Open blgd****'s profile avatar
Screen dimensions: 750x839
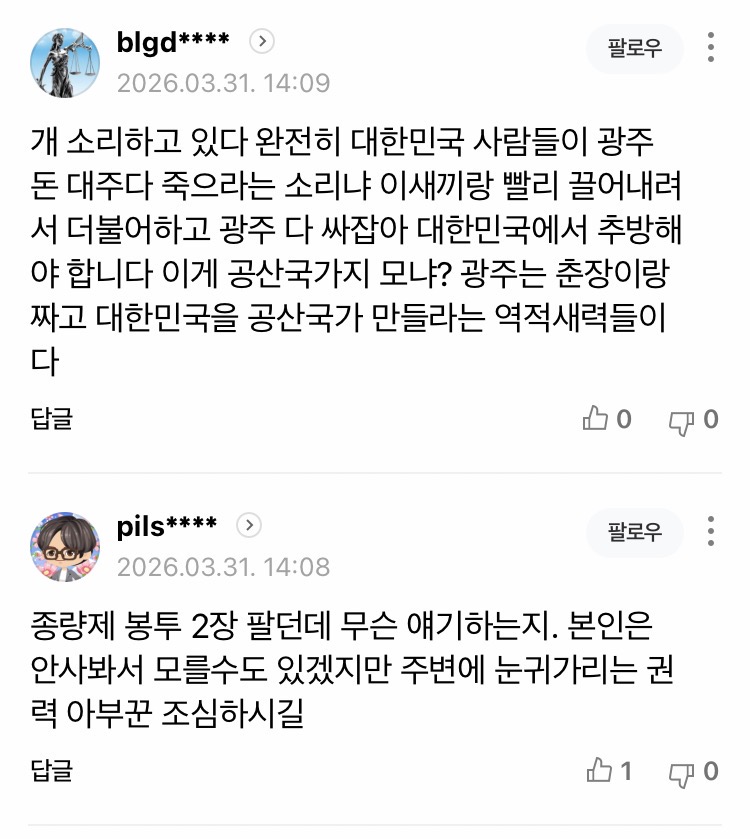click(x=65, y=62)
